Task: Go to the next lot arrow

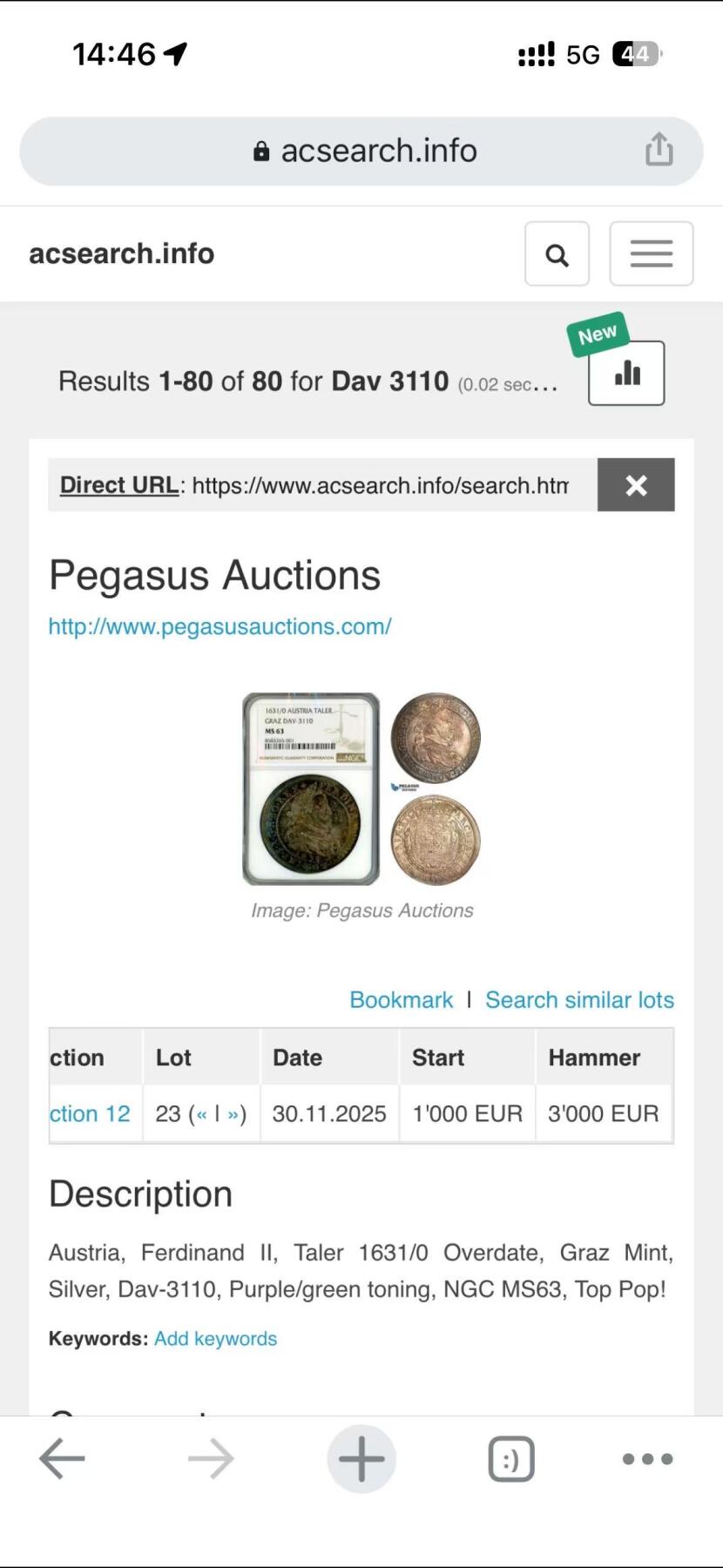Action: coord(233,1114)
